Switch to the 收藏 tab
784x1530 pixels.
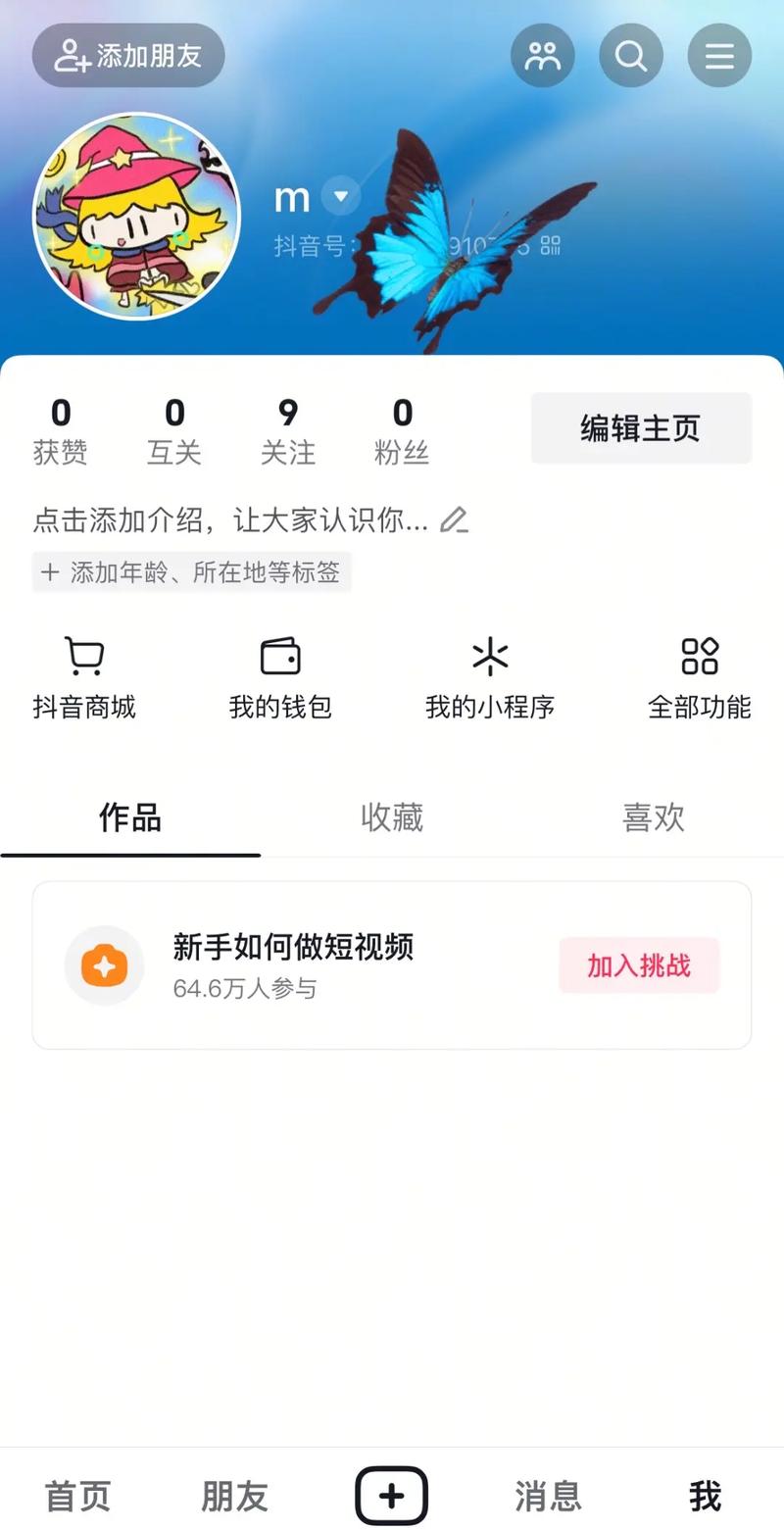[x=392, y=818]
